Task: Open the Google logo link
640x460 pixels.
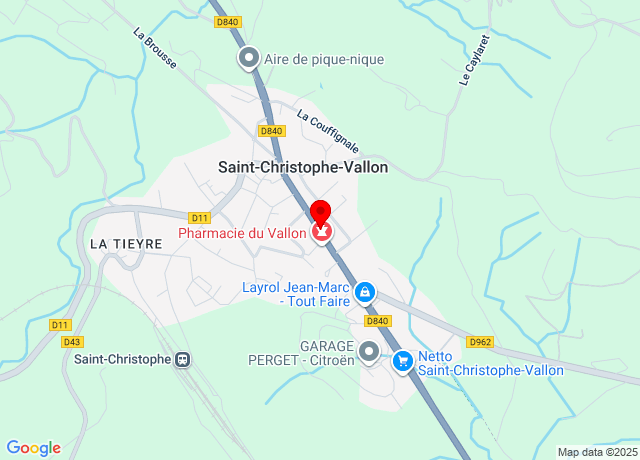Action: click(x=33, y=448)
